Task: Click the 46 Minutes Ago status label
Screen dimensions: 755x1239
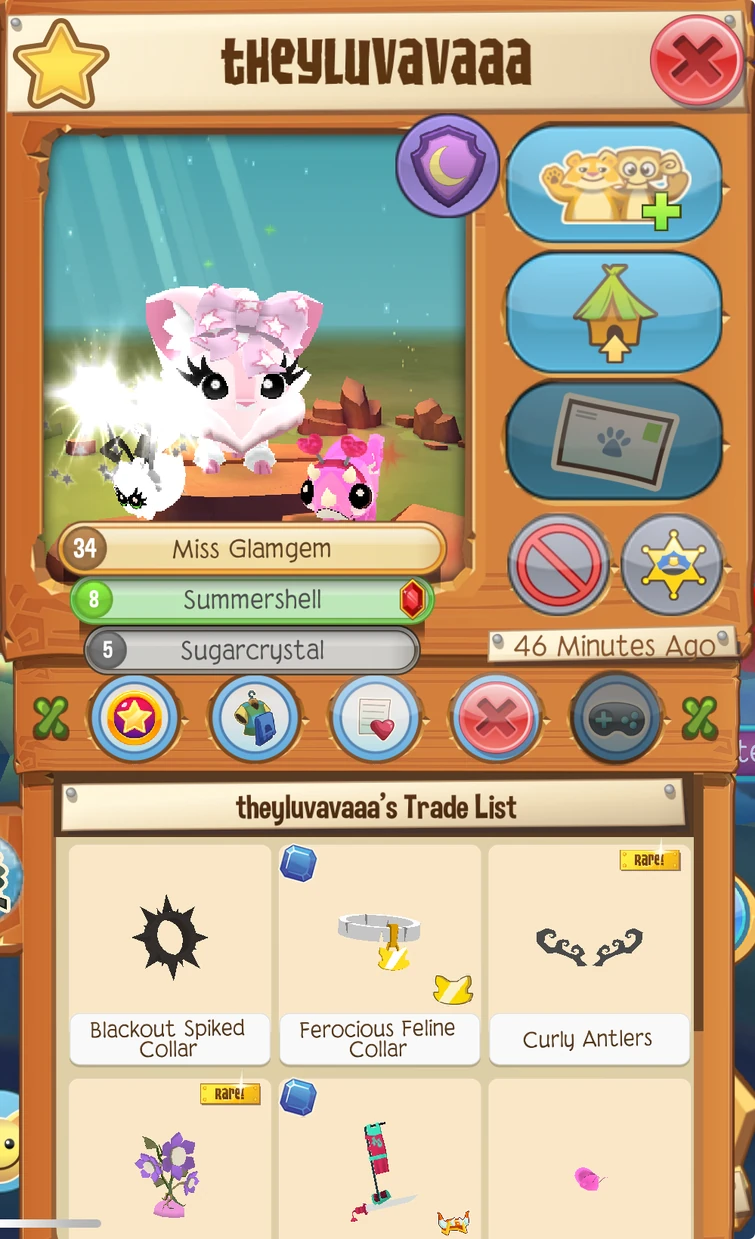Action: (x=611, y=646)
